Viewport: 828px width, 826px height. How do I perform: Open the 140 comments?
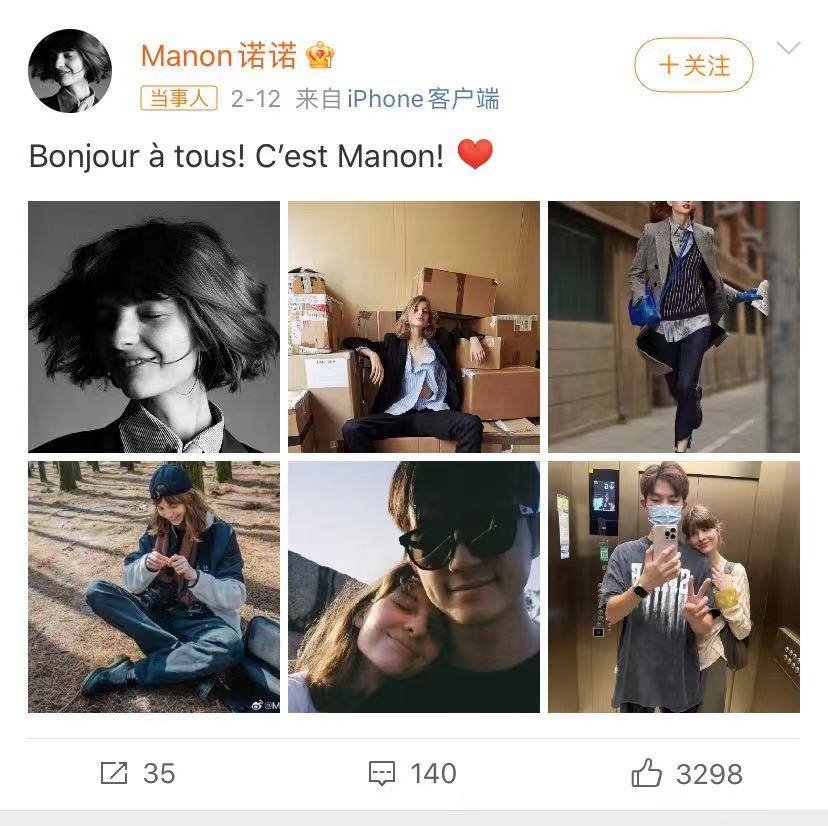(412, 773)
